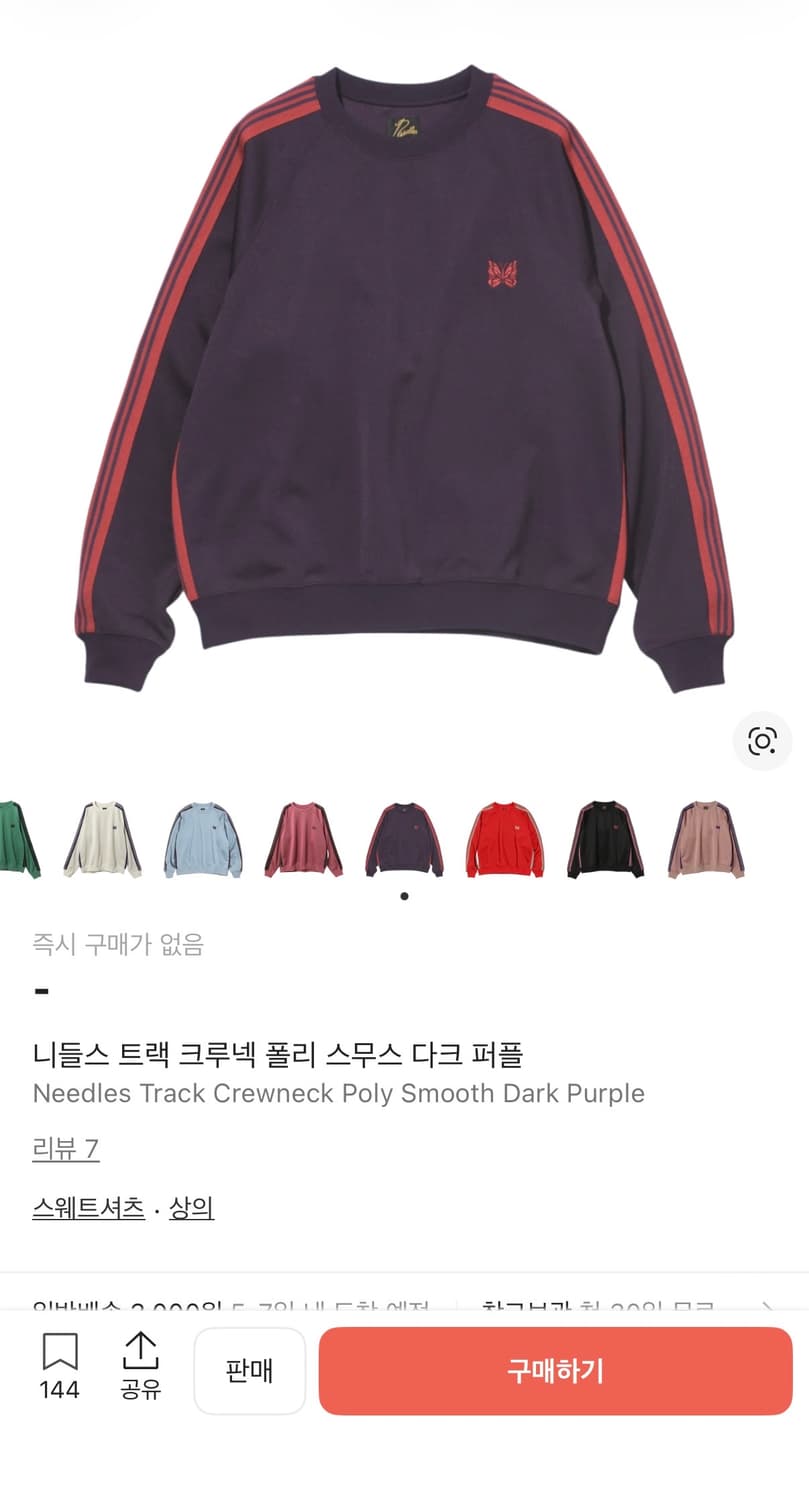Select the currently shown dark purple thumbnail

[x=403, y=840]
